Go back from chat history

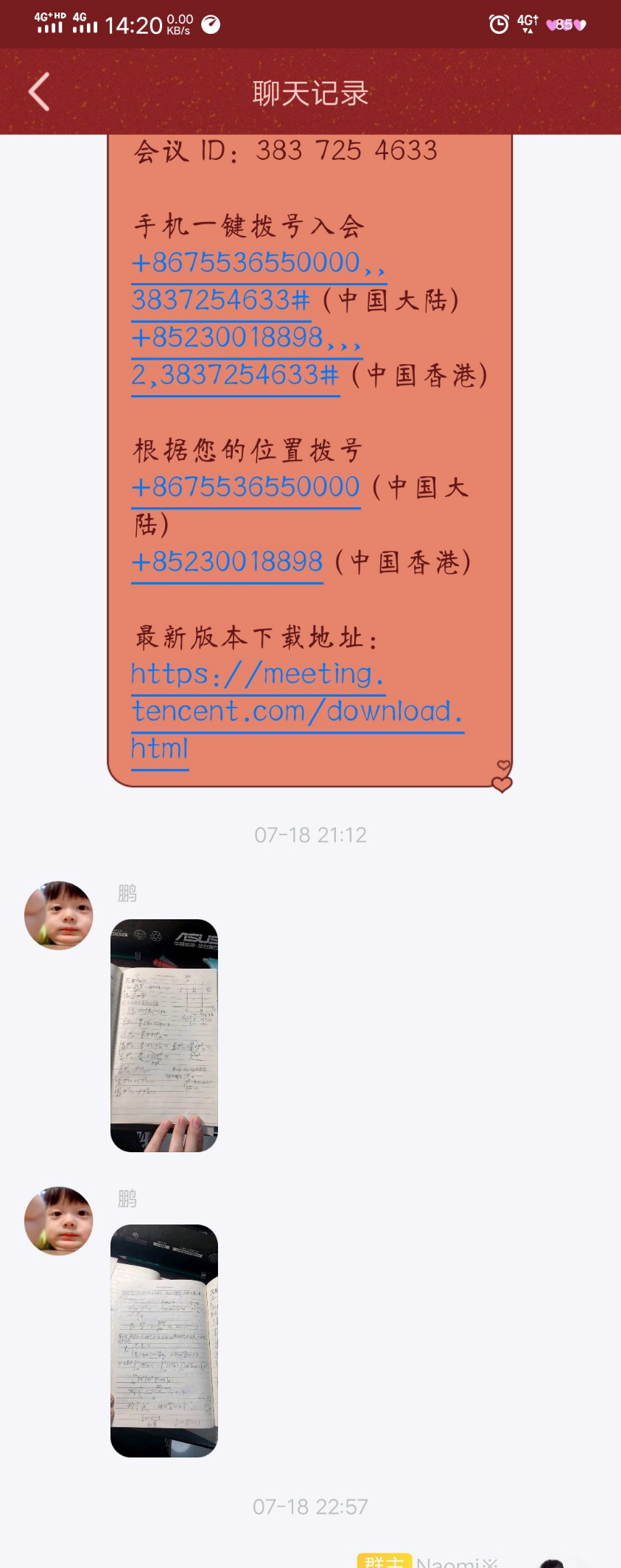[x=39, y=92]
